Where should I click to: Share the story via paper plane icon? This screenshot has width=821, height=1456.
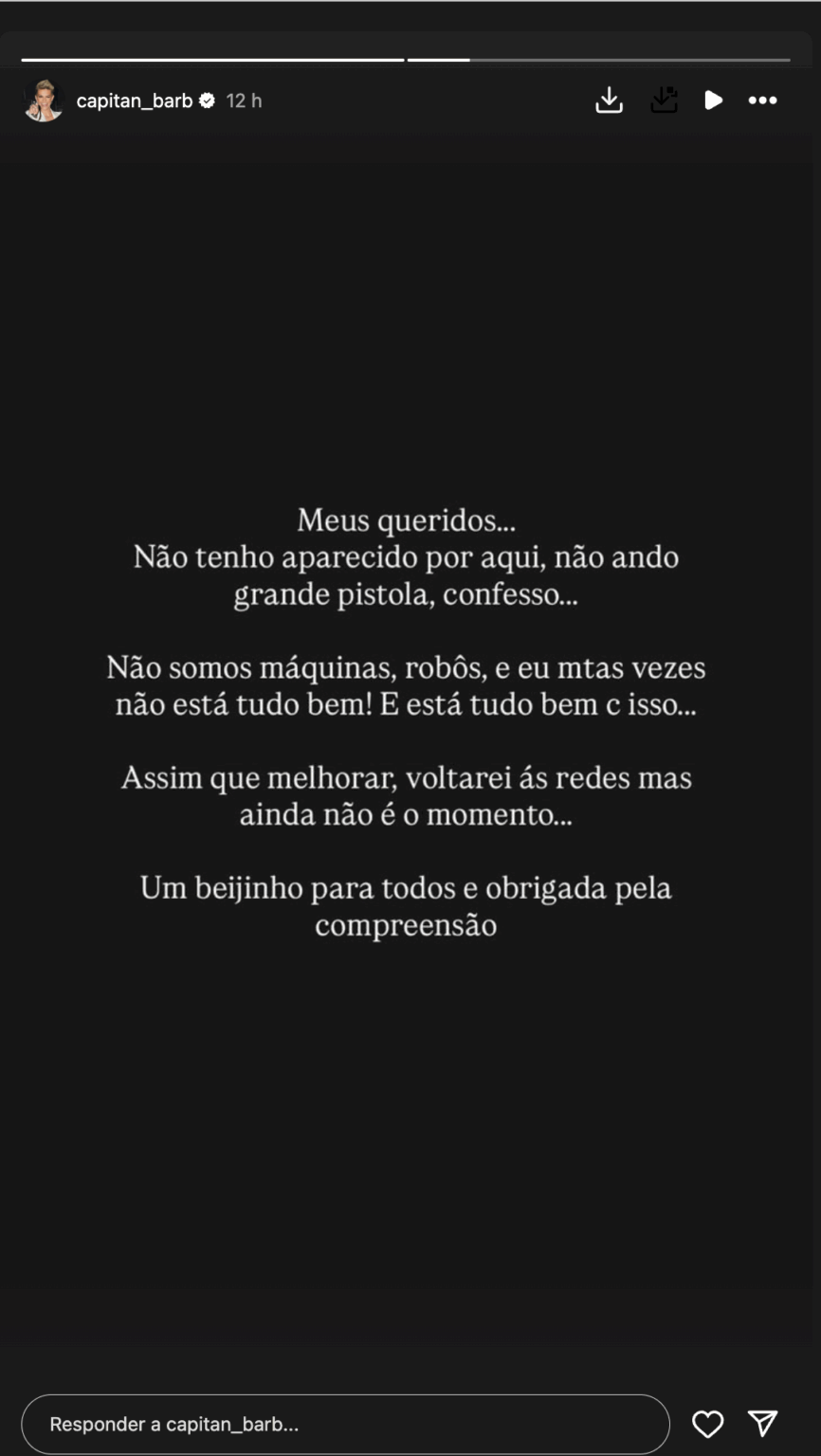pos(762,1423)
